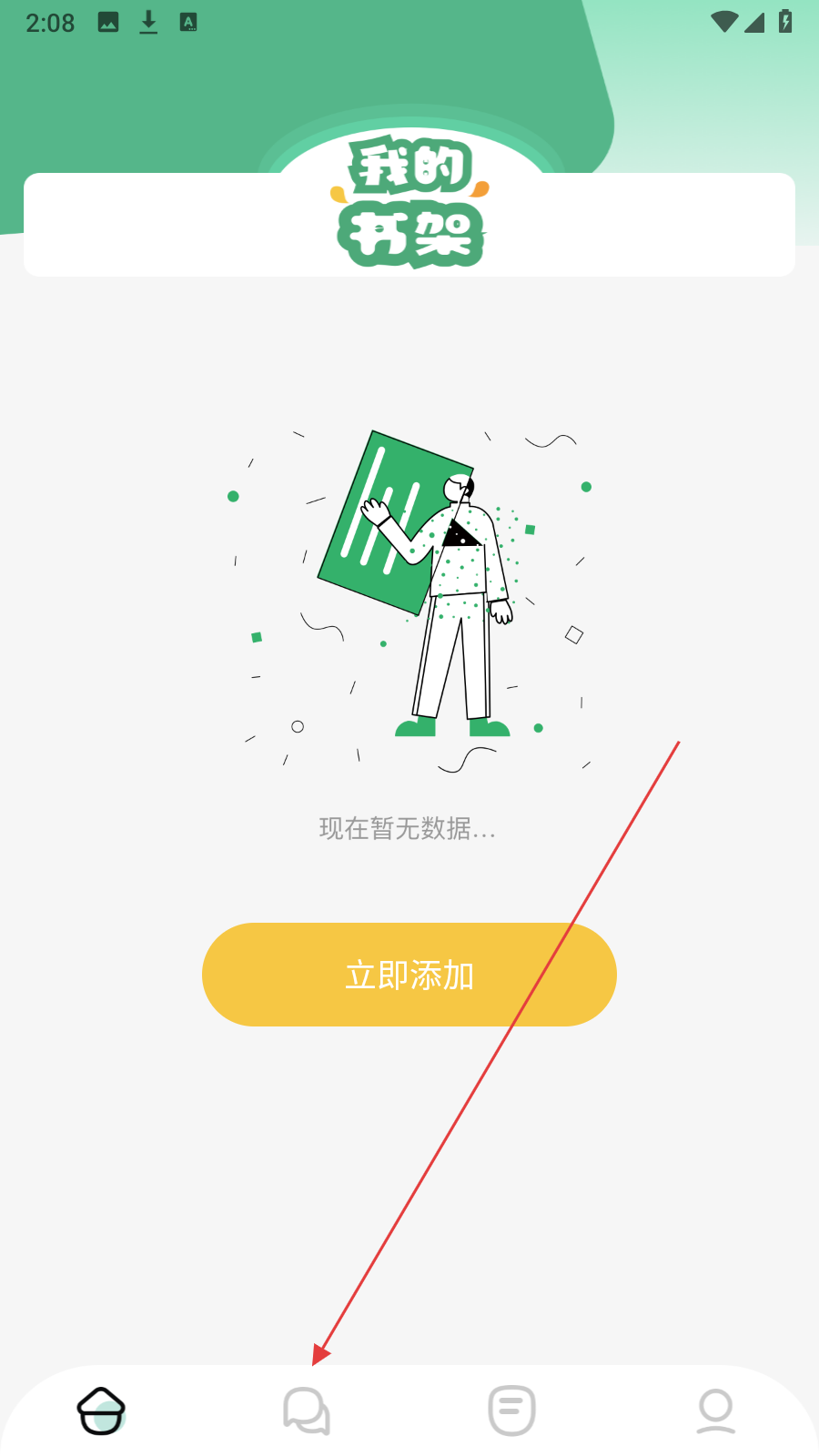Select the home tab in bottom navigation
This screenshot has width=819, height=1456.
(101, 1410)
